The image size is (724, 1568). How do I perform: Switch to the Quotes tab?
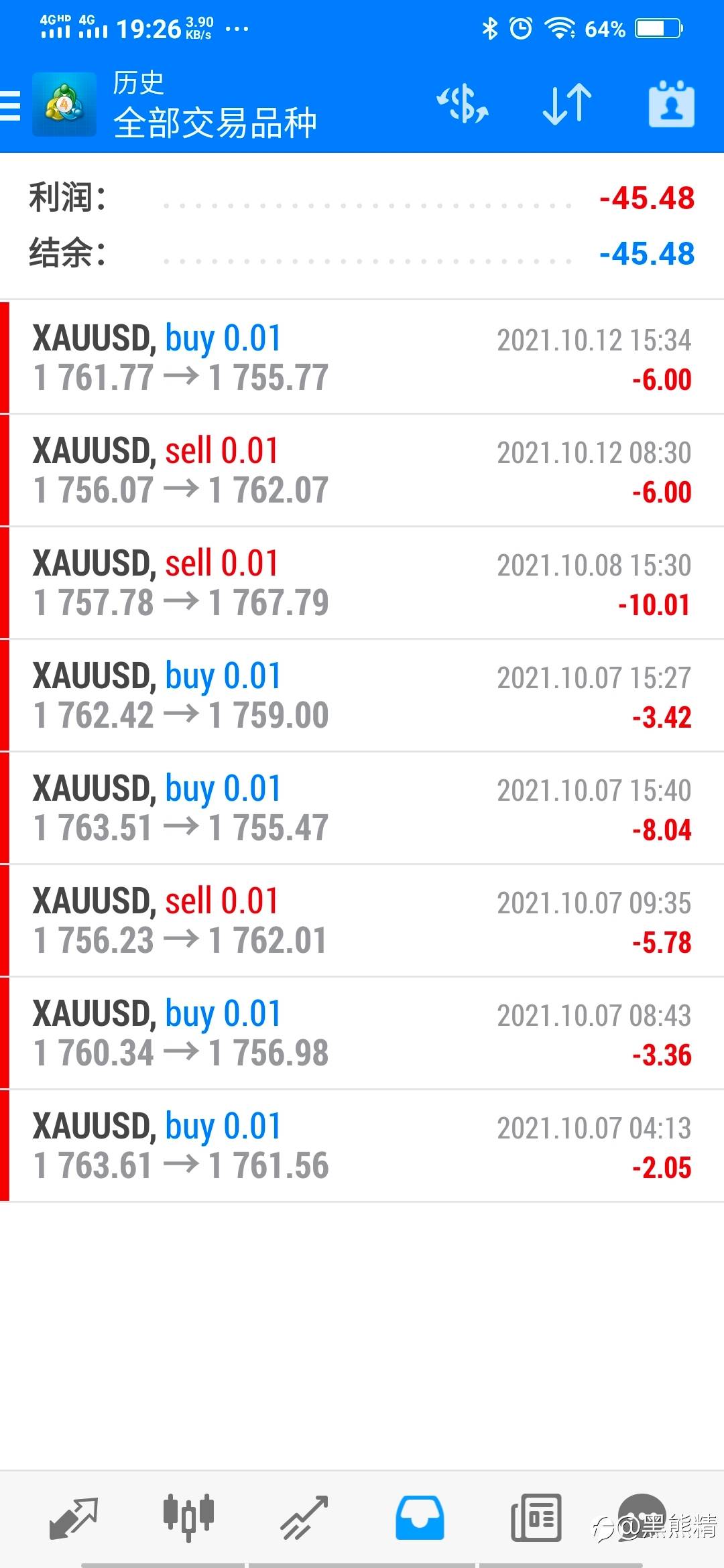[74, 1518]
